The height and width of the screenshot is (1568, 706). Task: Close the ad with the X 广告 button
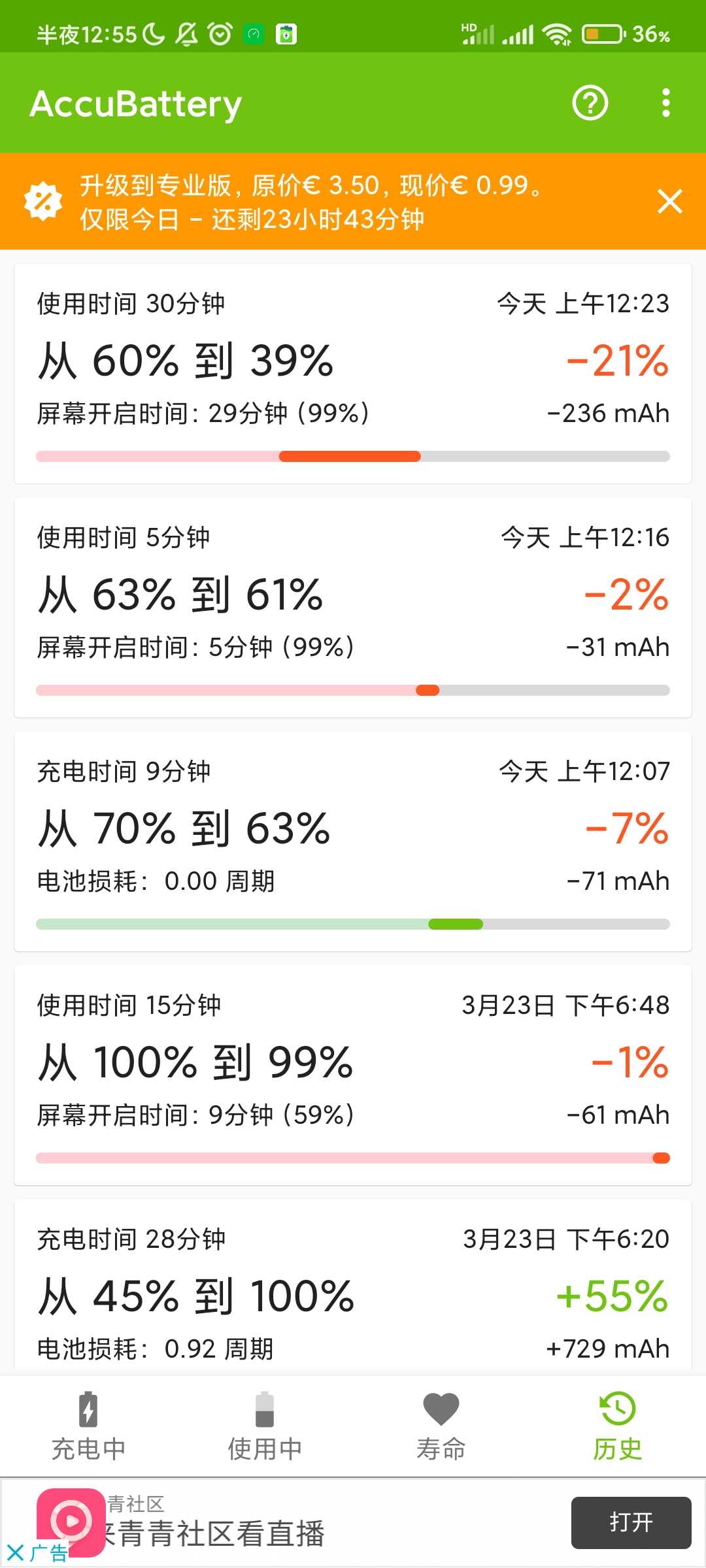click(x=37, y=1553)
